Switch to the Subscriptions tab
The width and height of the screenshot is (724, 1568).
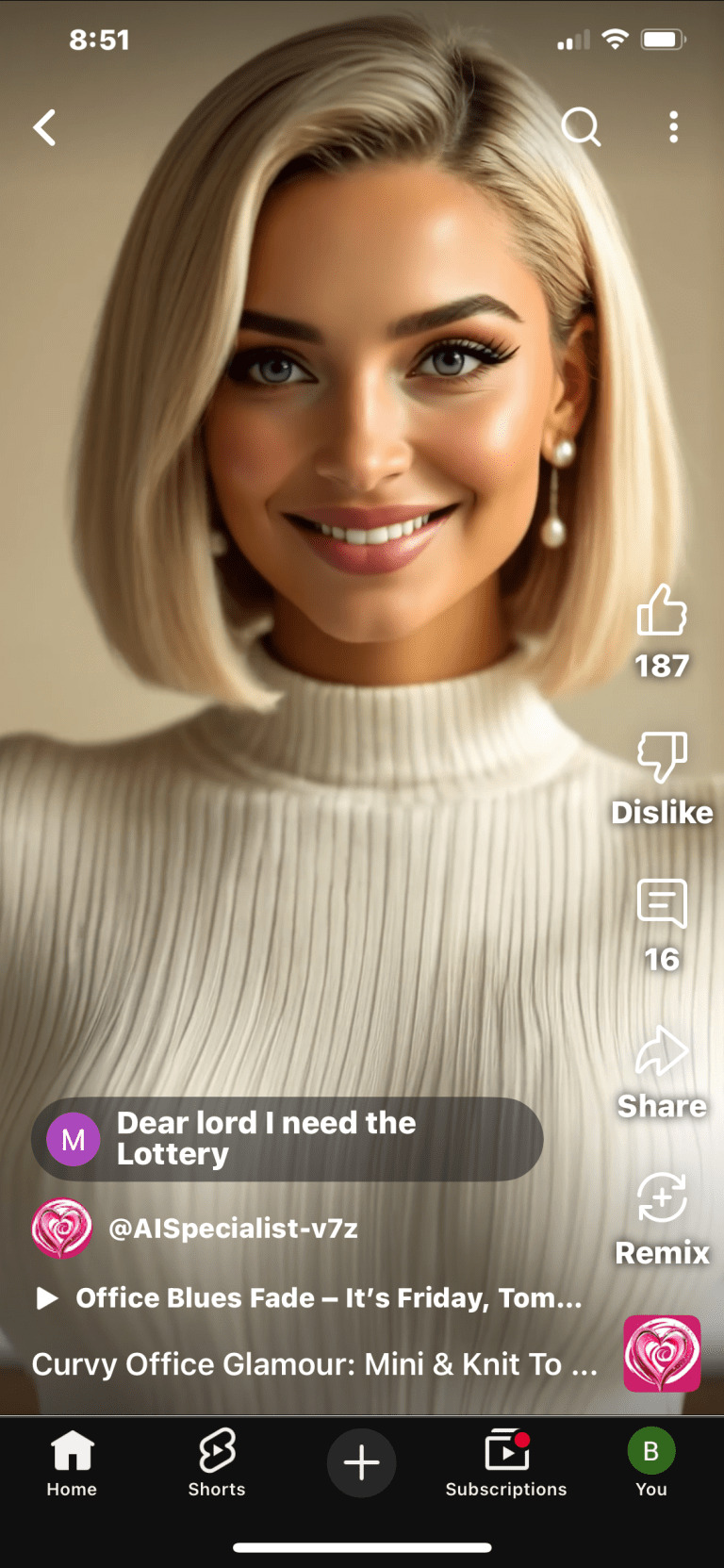(506, 1462)
